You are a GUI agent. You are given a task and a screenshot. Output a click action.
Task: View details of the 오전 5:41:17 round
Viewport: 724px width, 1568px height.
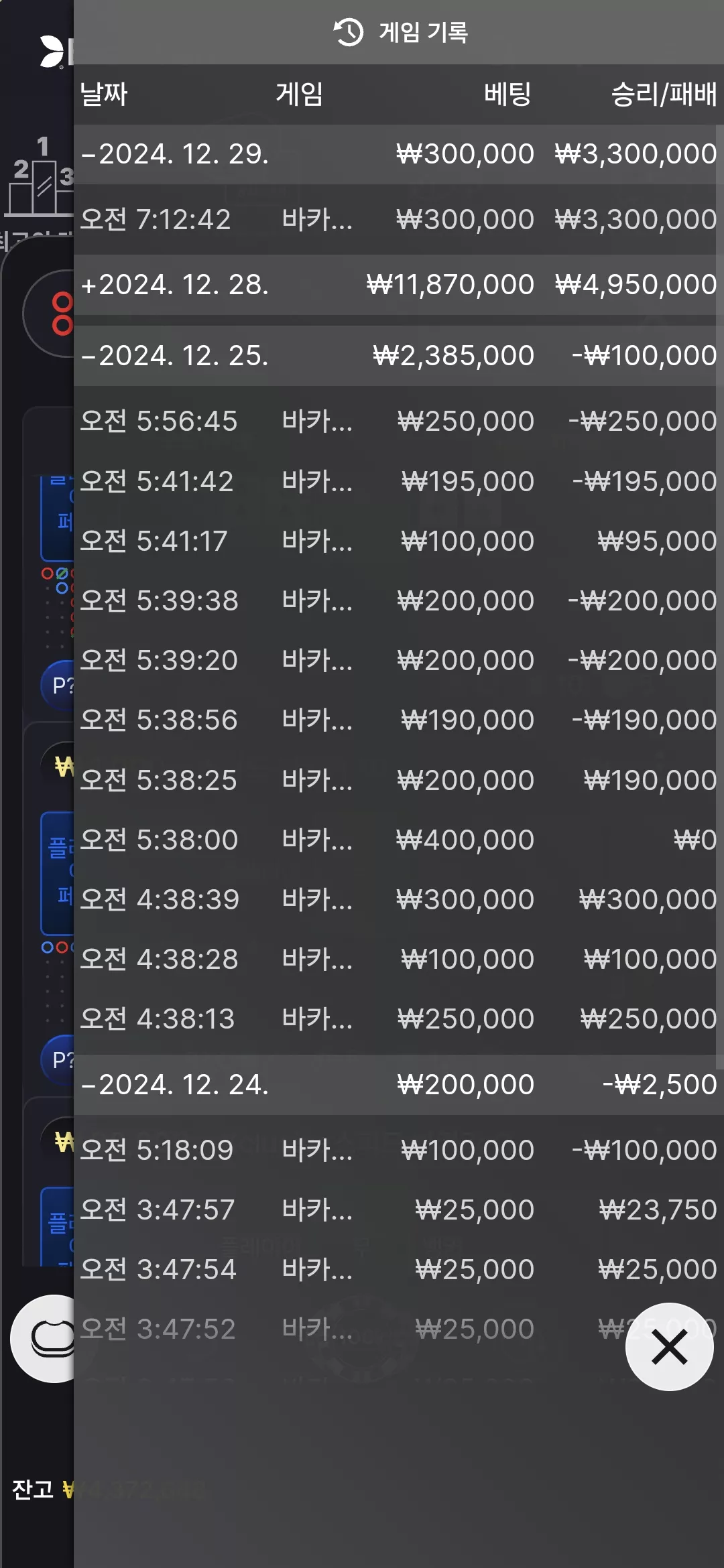pos(398,541)
